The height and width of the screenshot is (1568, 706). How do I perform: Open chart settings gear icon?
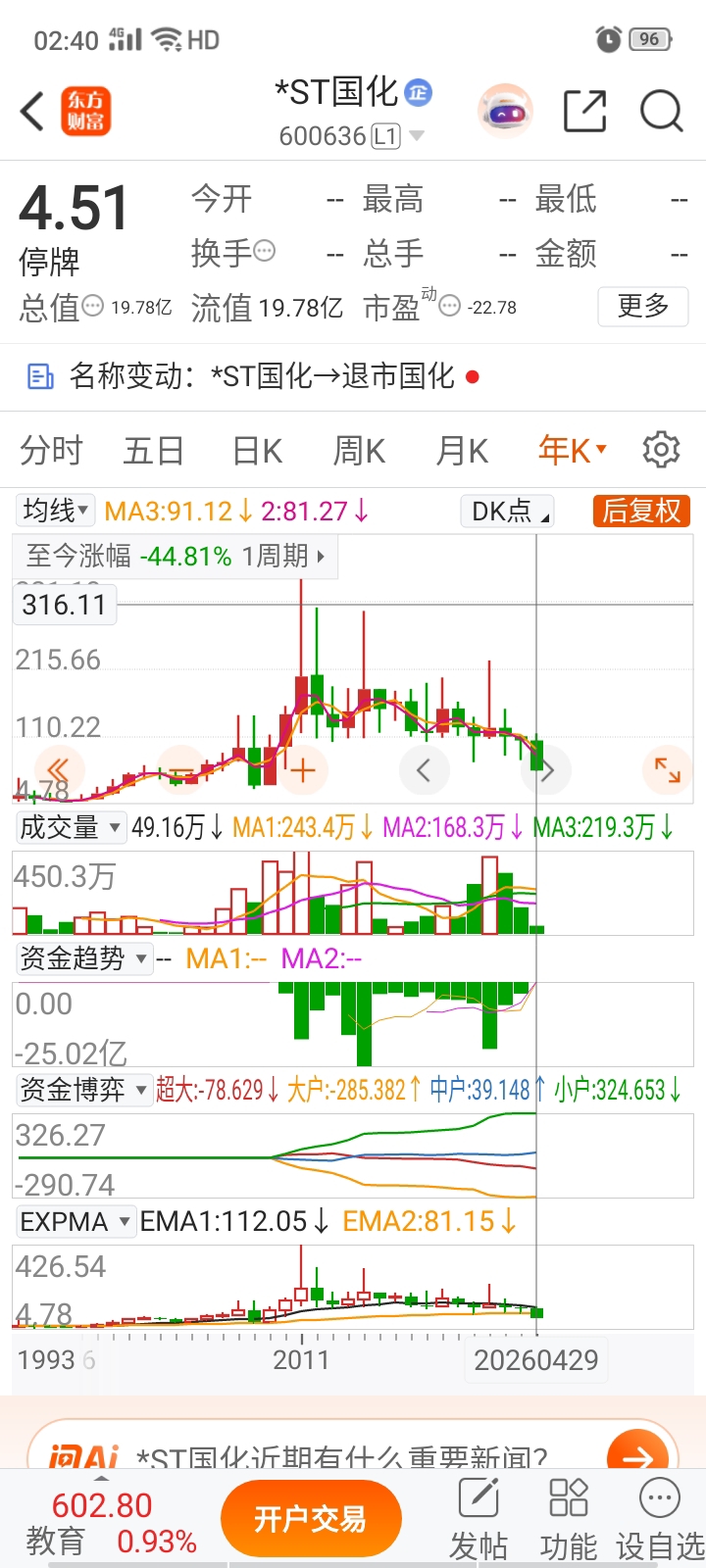(x=661, y=450)
